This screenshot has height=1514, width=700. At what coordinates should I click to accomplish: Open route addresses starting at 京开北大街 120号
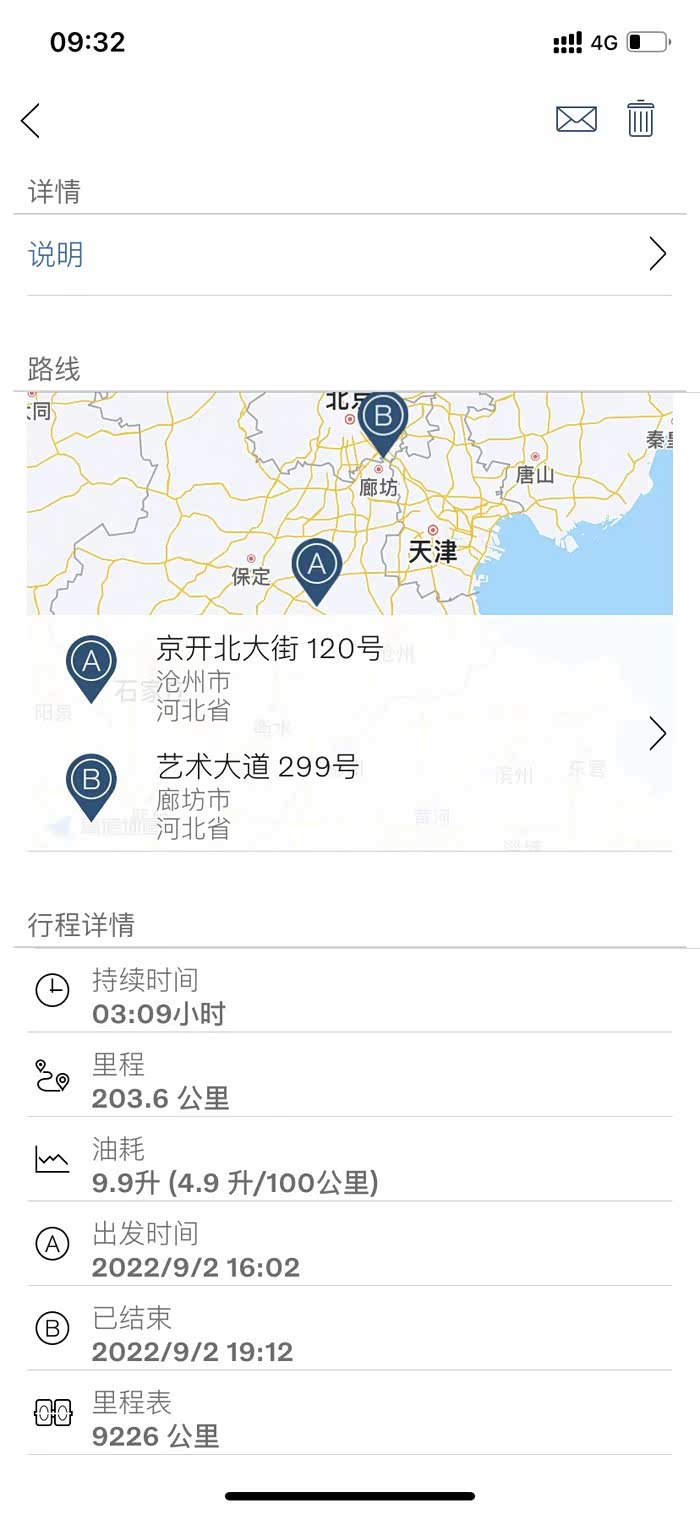tap(350, 733)
